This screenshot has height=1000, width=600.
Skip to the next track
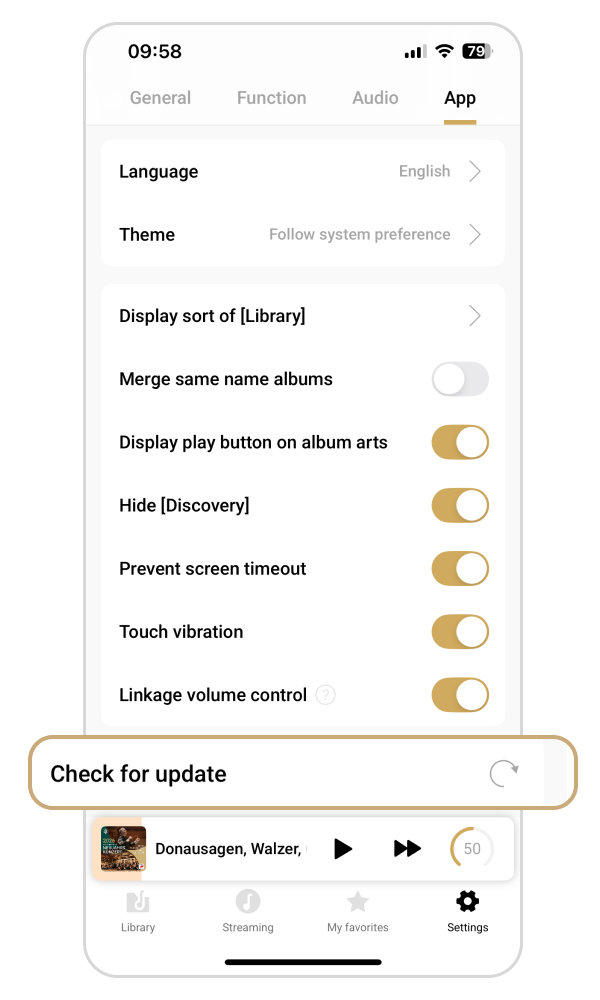[407, 849]
